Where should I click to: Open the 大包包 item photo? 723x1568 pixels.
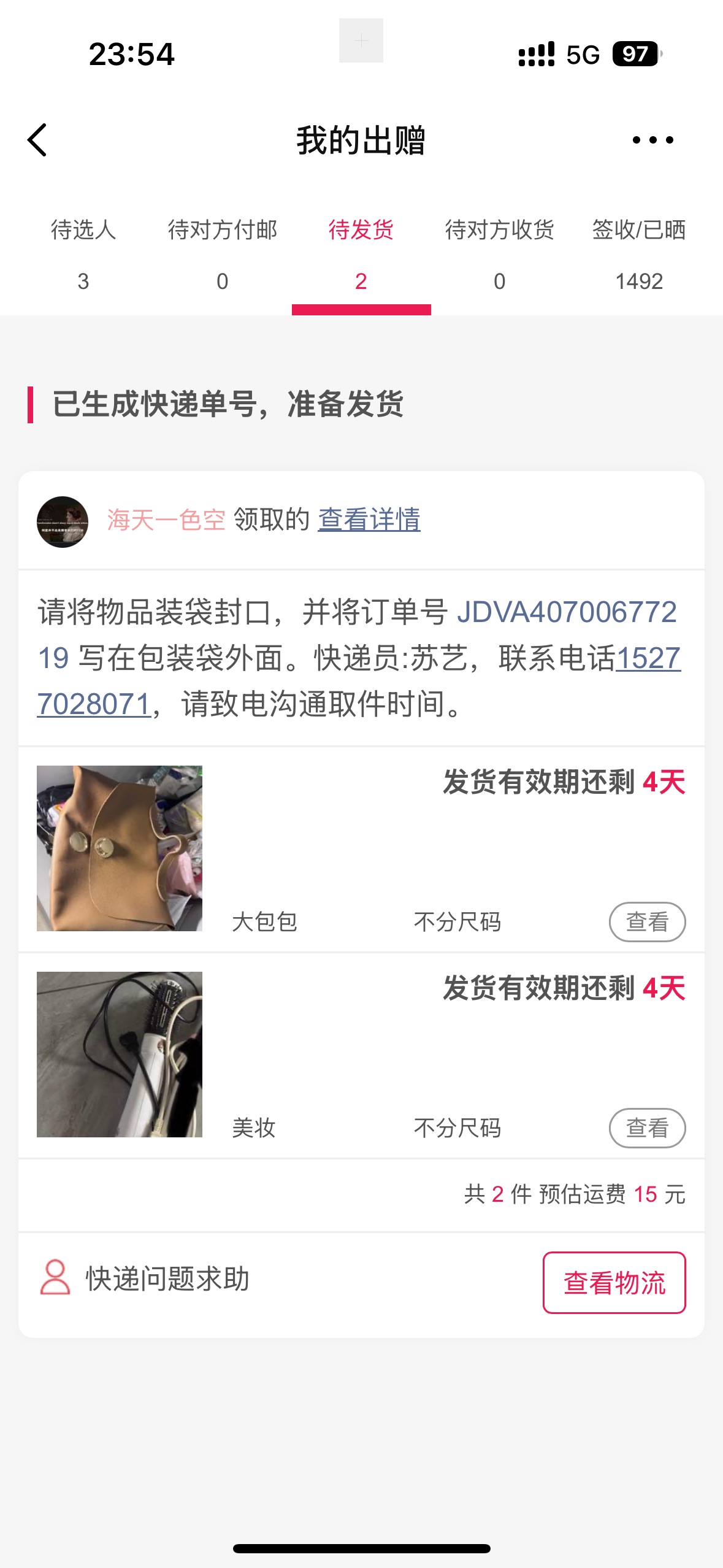tap(120, 848)
